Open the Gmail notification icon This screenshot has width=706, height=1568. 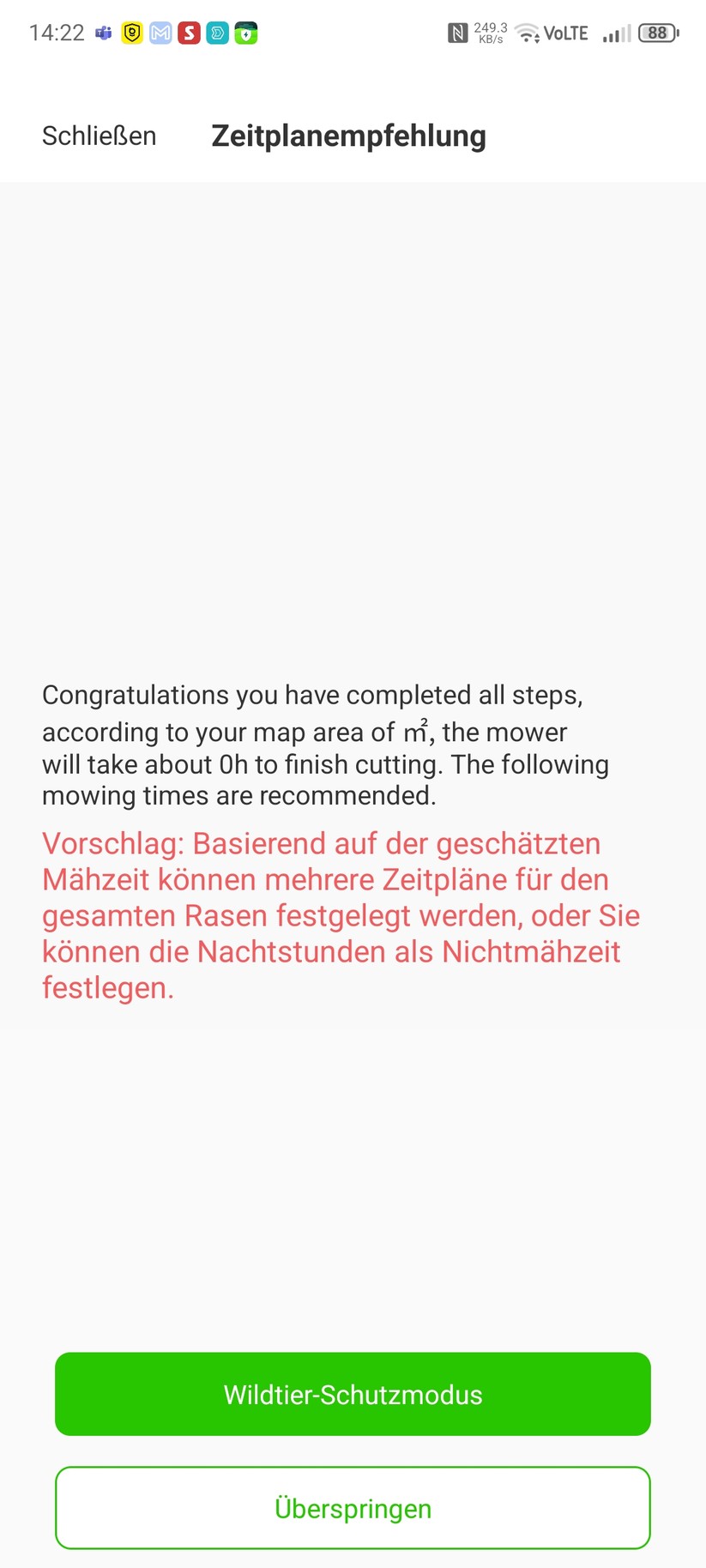tap(160, 33)
